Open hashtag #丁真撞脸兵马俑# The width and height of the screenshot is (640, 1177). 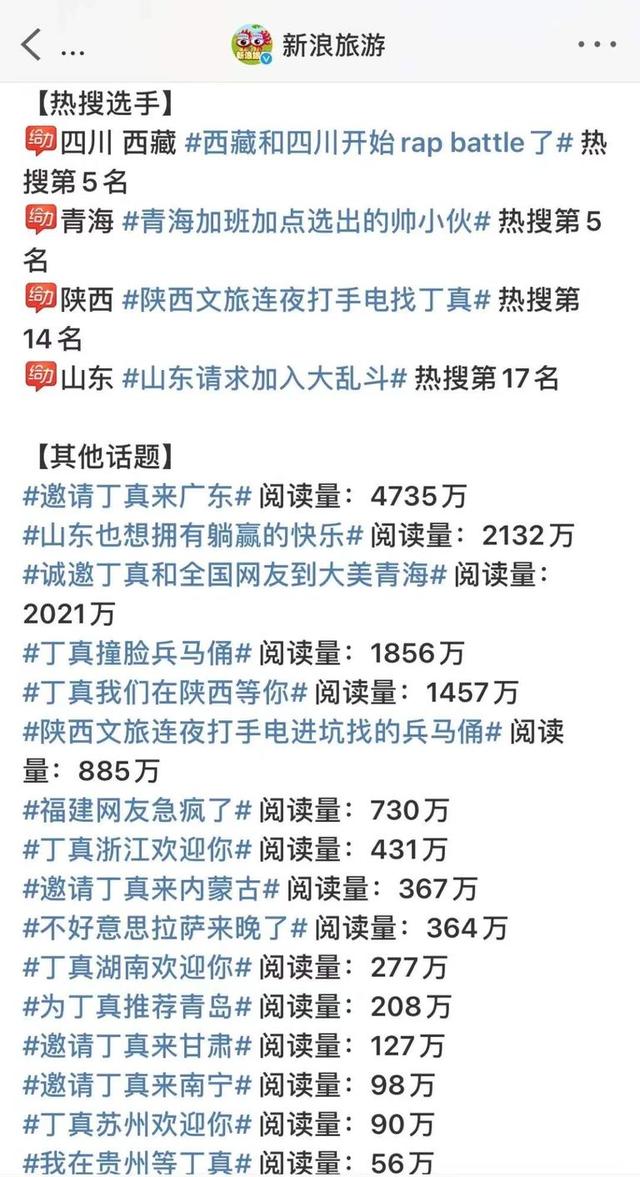[137, 653]
